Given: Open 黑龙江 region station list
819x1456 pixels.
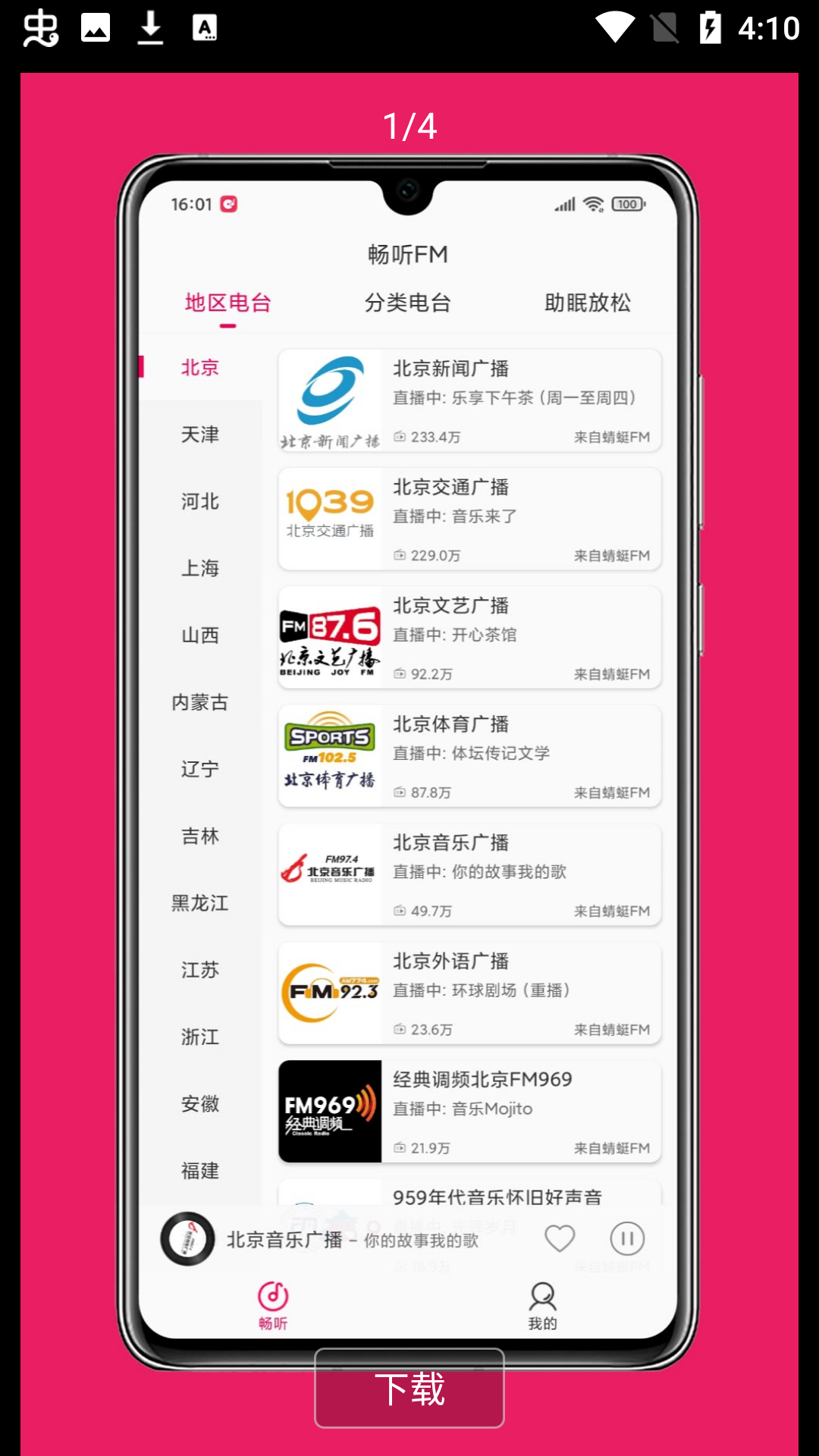Looking at the screenshot, I should [x=199, y=903].
